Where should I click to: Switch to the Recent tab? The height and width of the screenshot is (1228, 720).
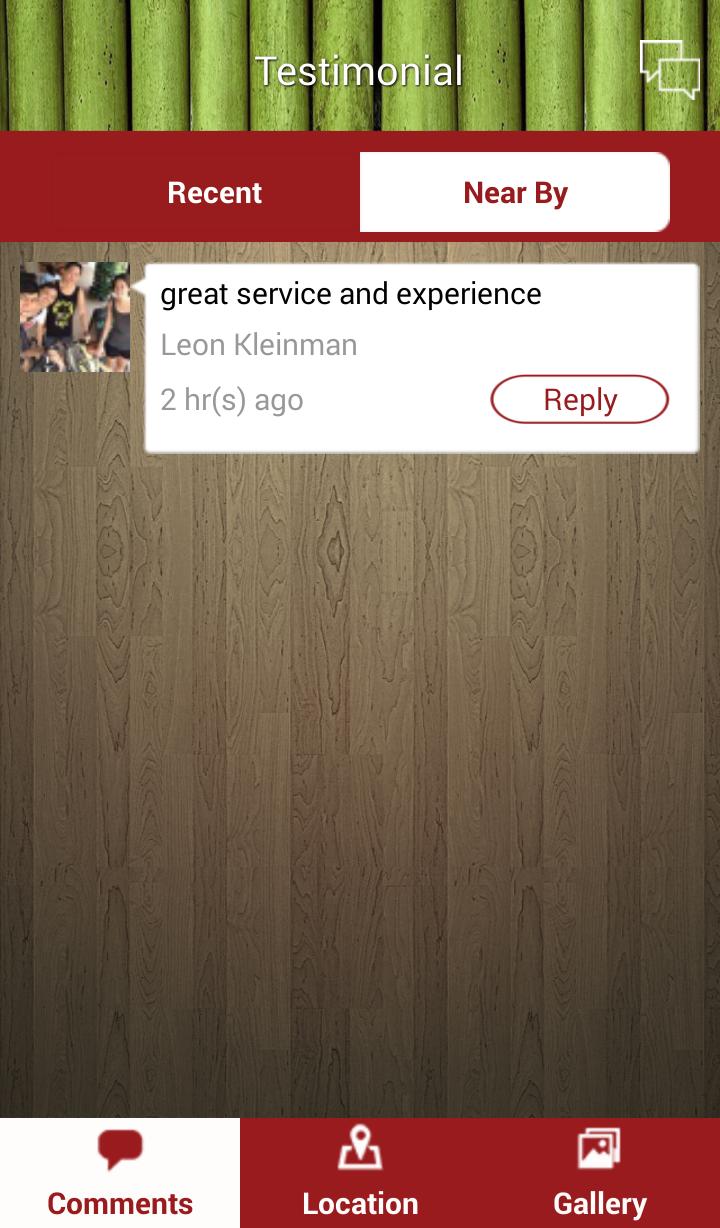214,192
